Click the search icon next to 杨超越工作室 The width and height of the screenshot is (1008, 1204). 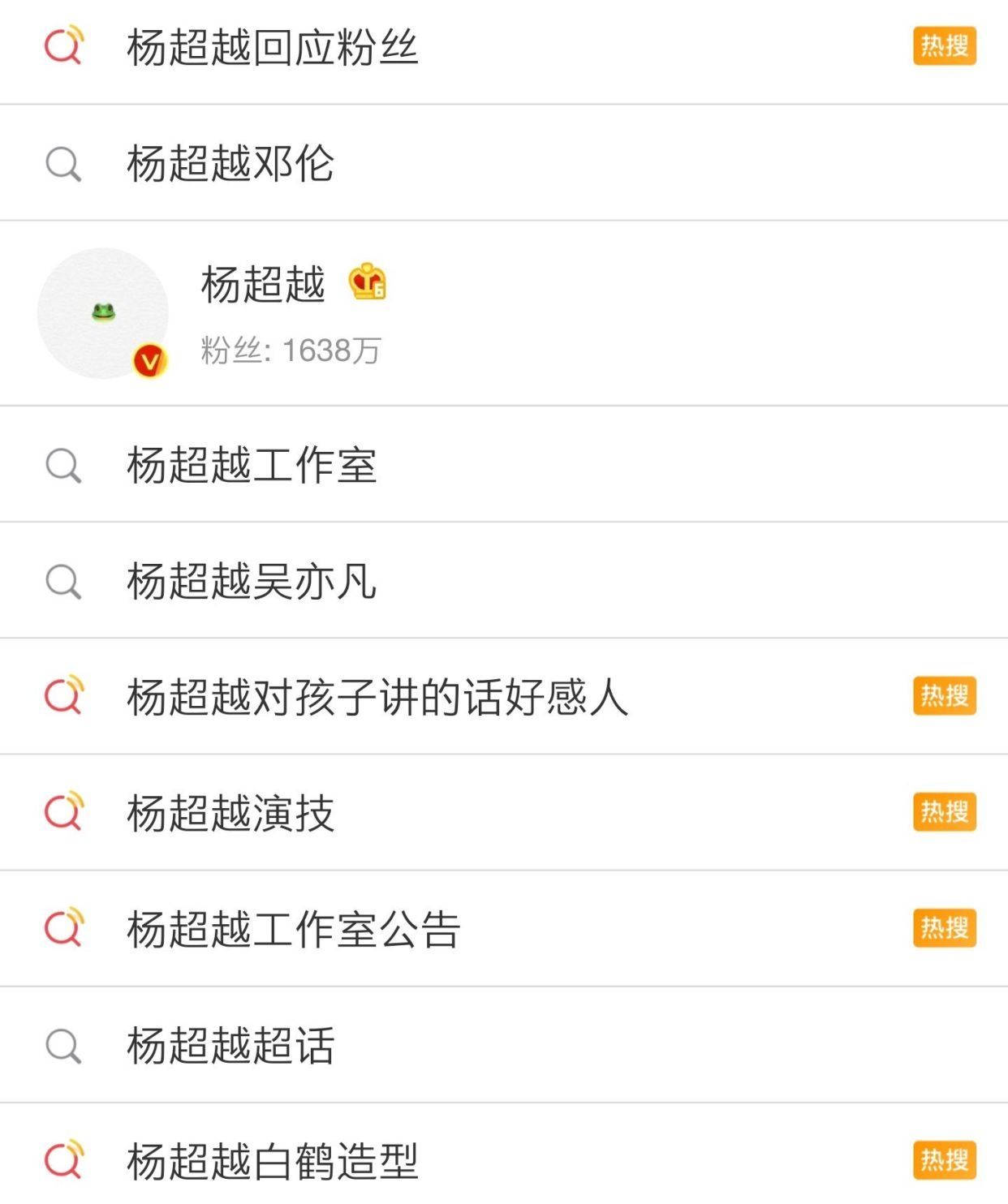coord(62,464)
